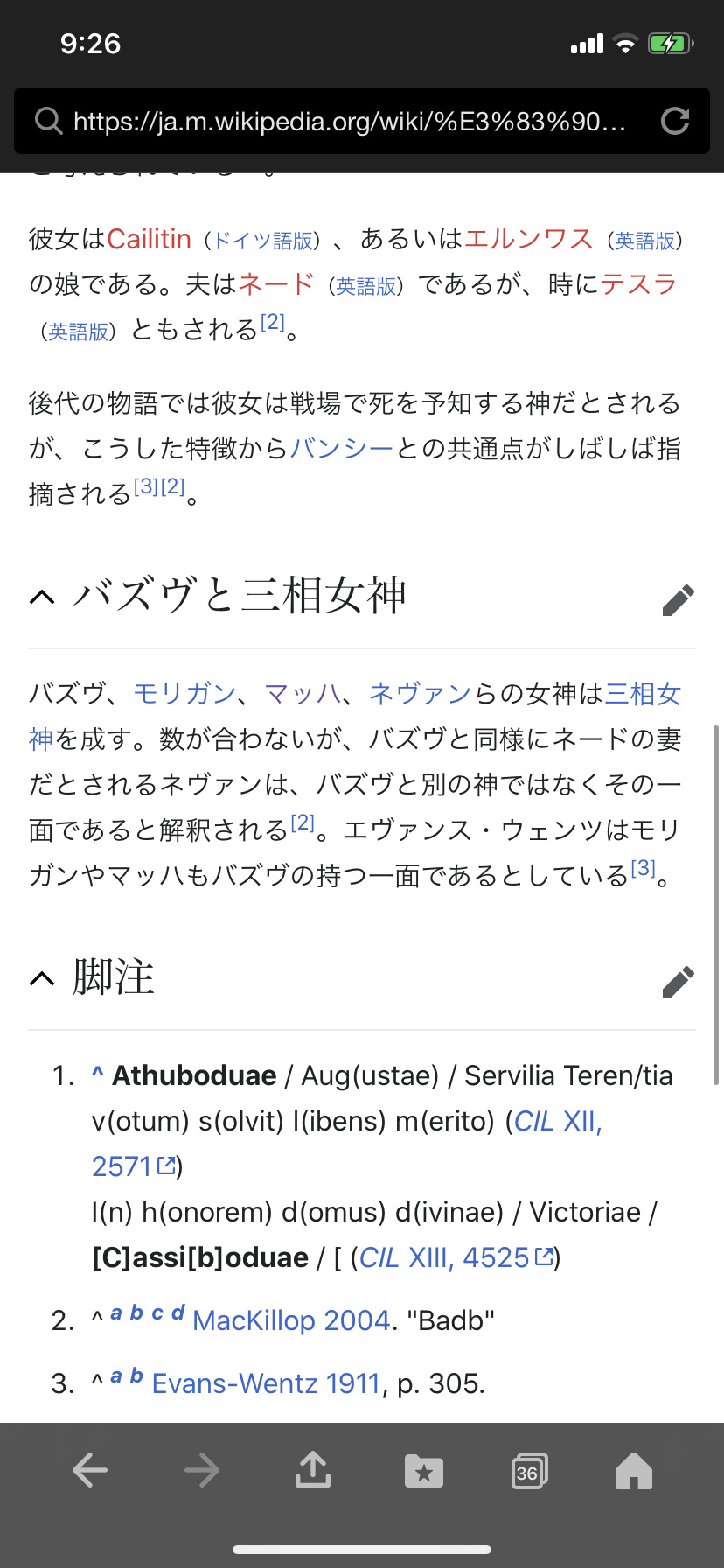Viewport: 724px width, 1568px height.
Task: Open the tab switcher showing 36 tabs
Action: [528, 1472]
